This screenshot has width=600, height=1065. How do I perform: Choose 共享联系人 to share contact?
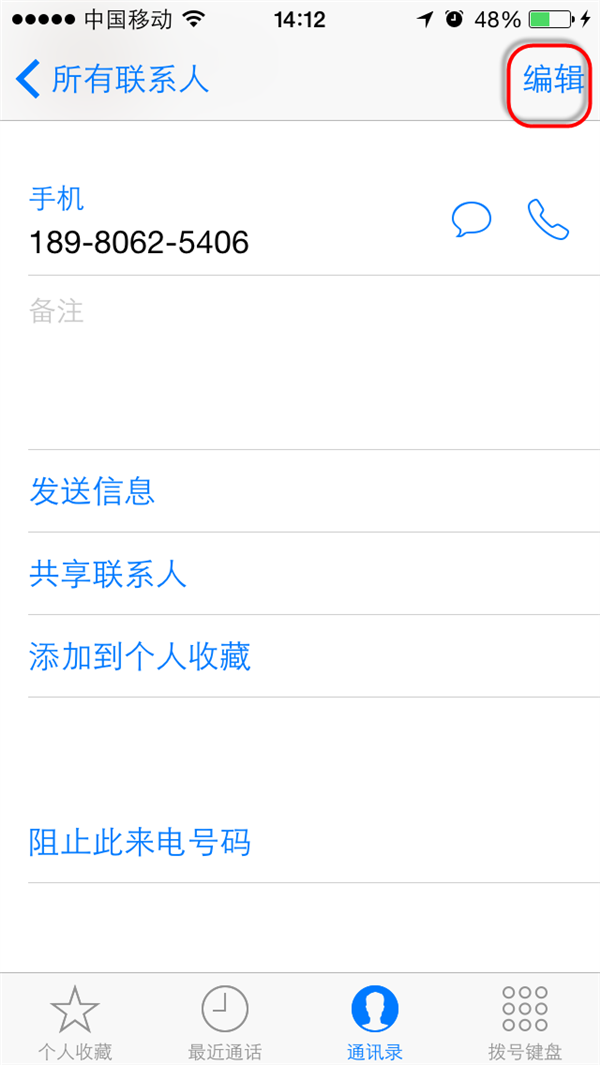click(108, 574)
